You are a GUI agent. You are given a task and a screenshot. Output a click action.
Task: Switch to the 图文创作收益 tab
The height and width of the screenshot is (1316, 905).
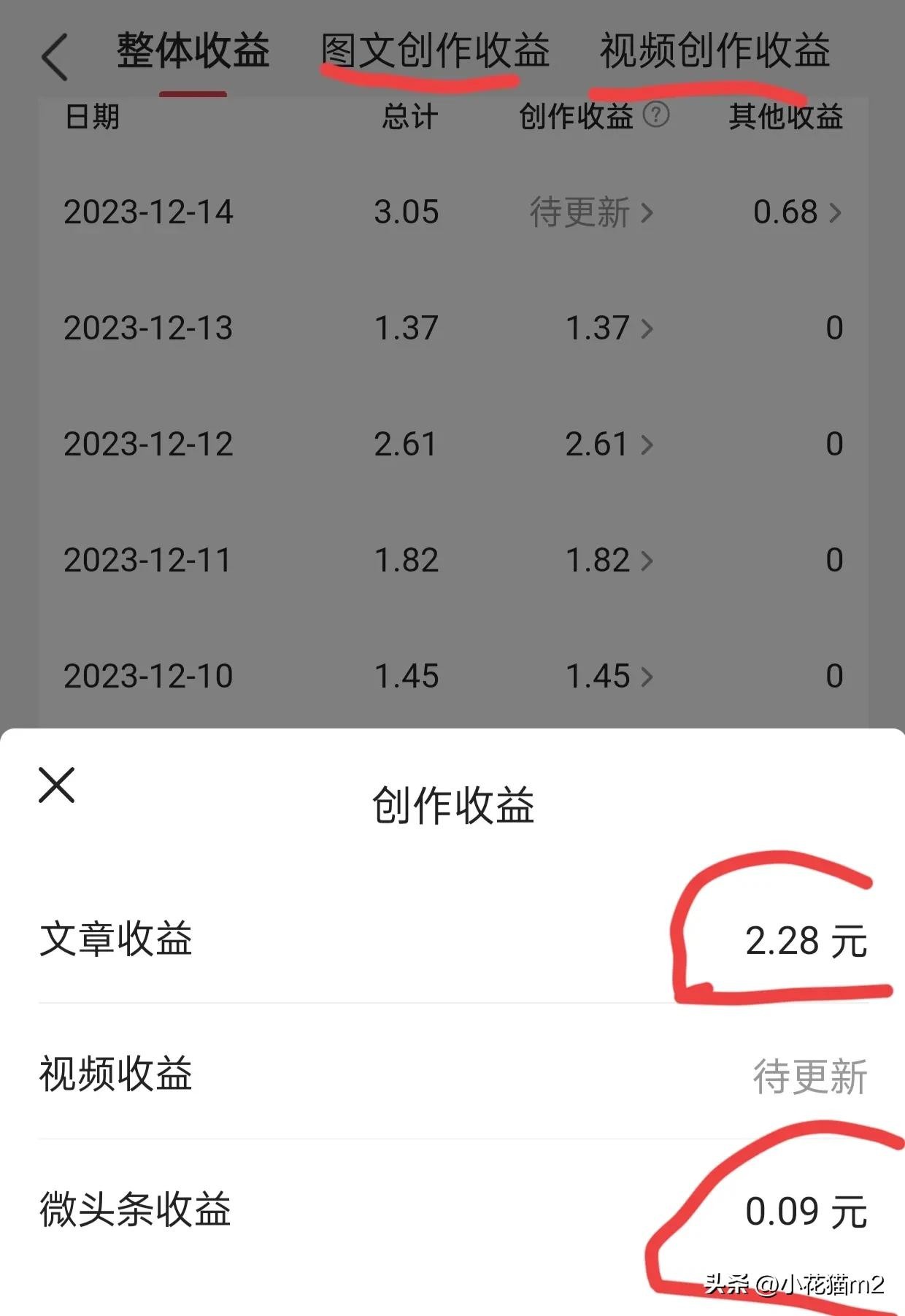point(435,51)
